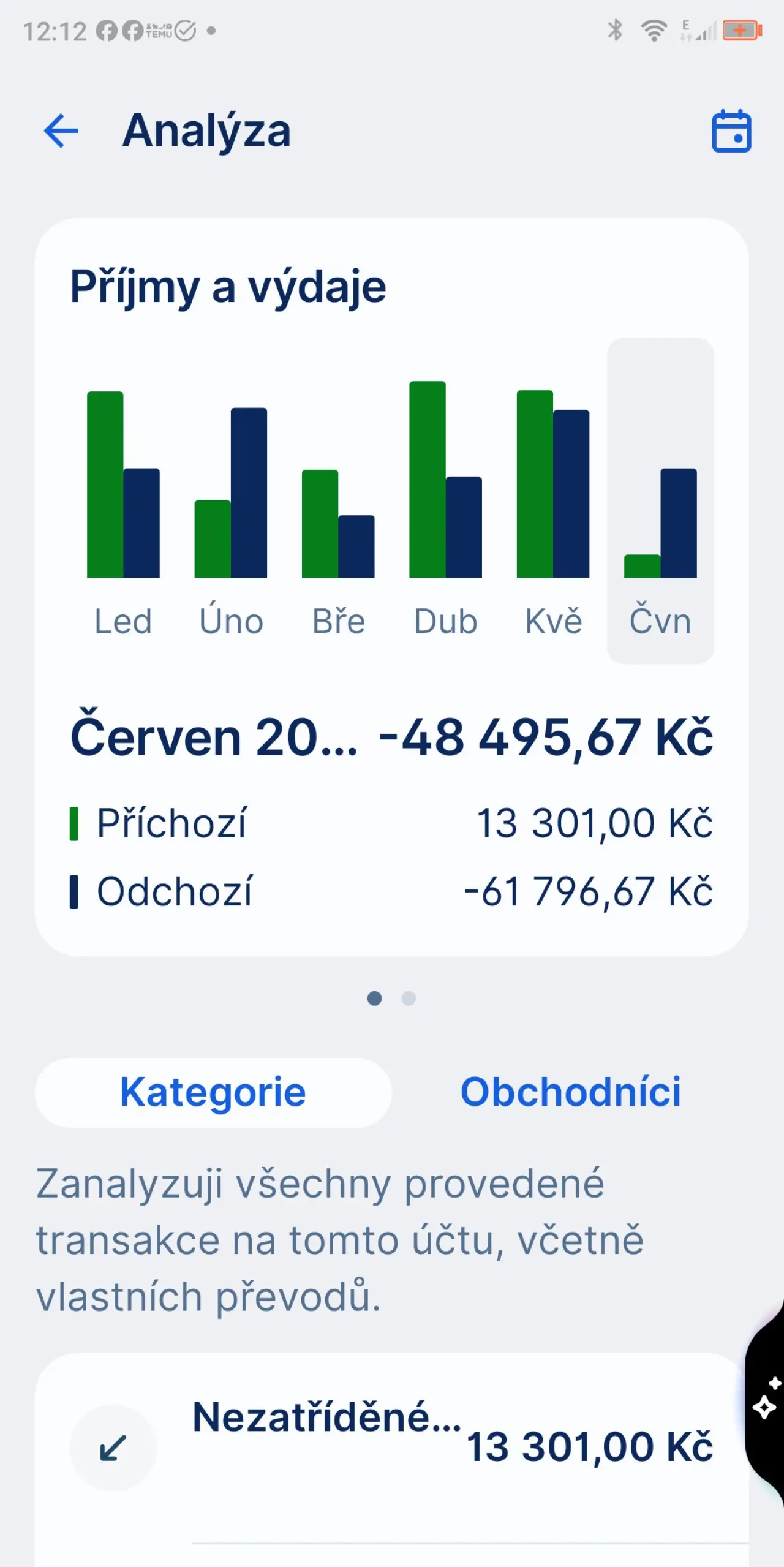Image resolution: width=784 pixels, height=1567 pixels.
Task: Open the calendar date picker
Action: (731, 130)
